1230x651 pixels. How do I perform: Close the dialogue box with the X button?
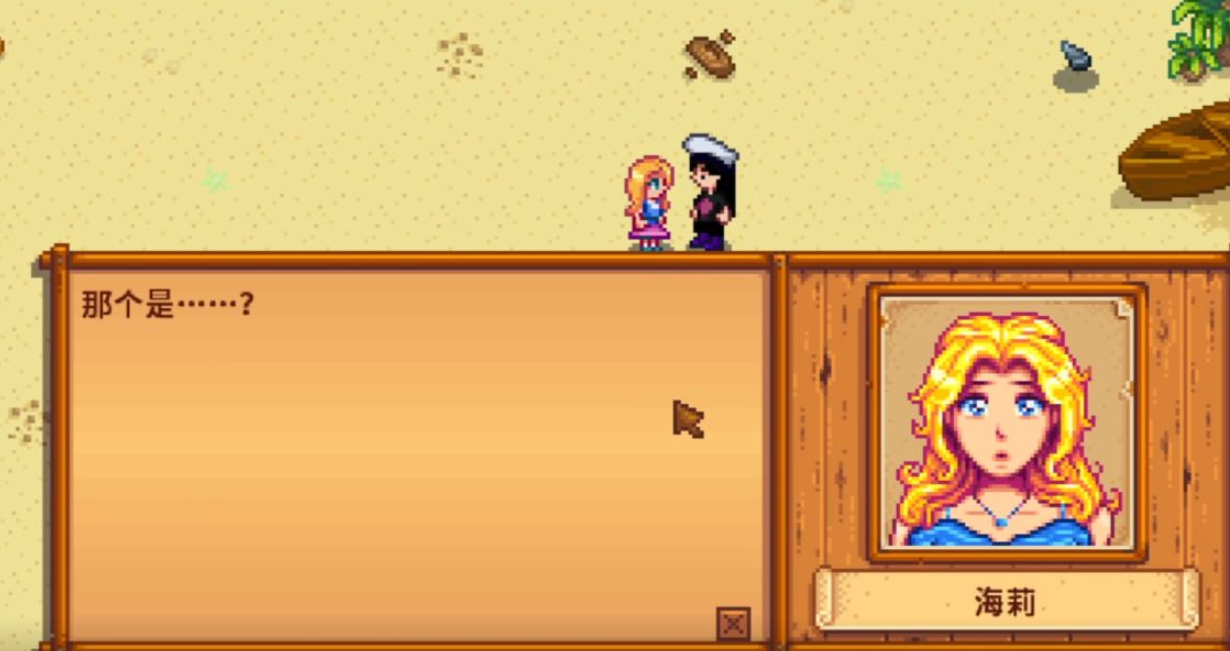point(733,624)
